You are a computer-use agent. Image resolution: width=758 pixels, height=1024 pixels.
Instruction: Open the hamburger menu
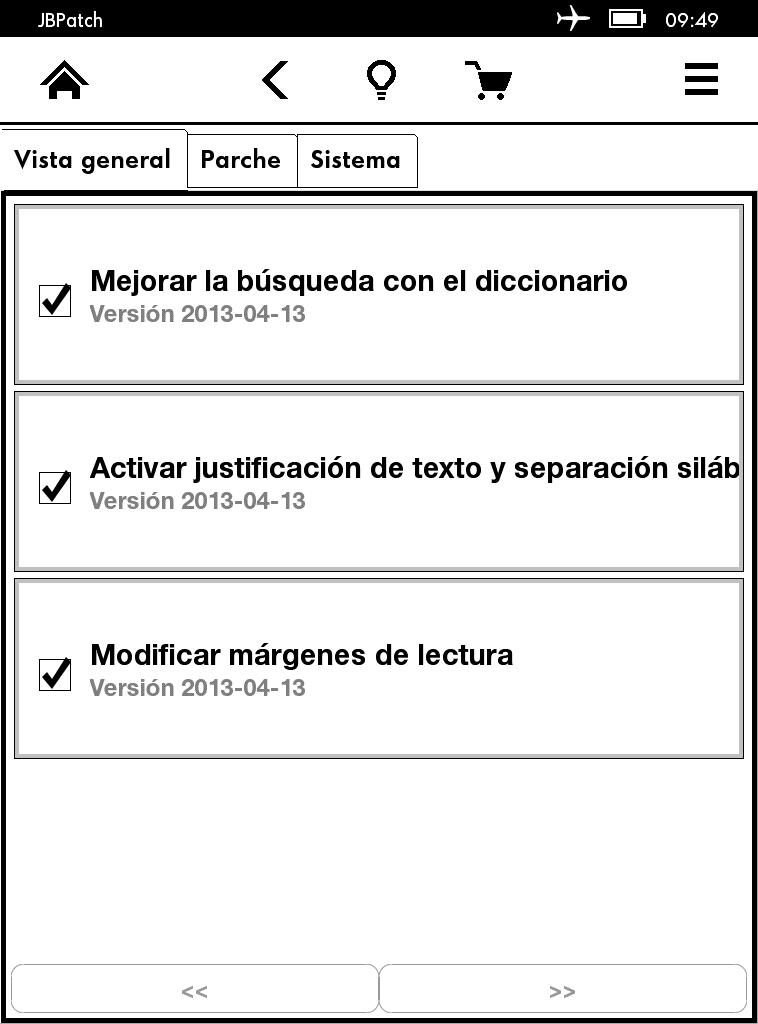(701, 79)
